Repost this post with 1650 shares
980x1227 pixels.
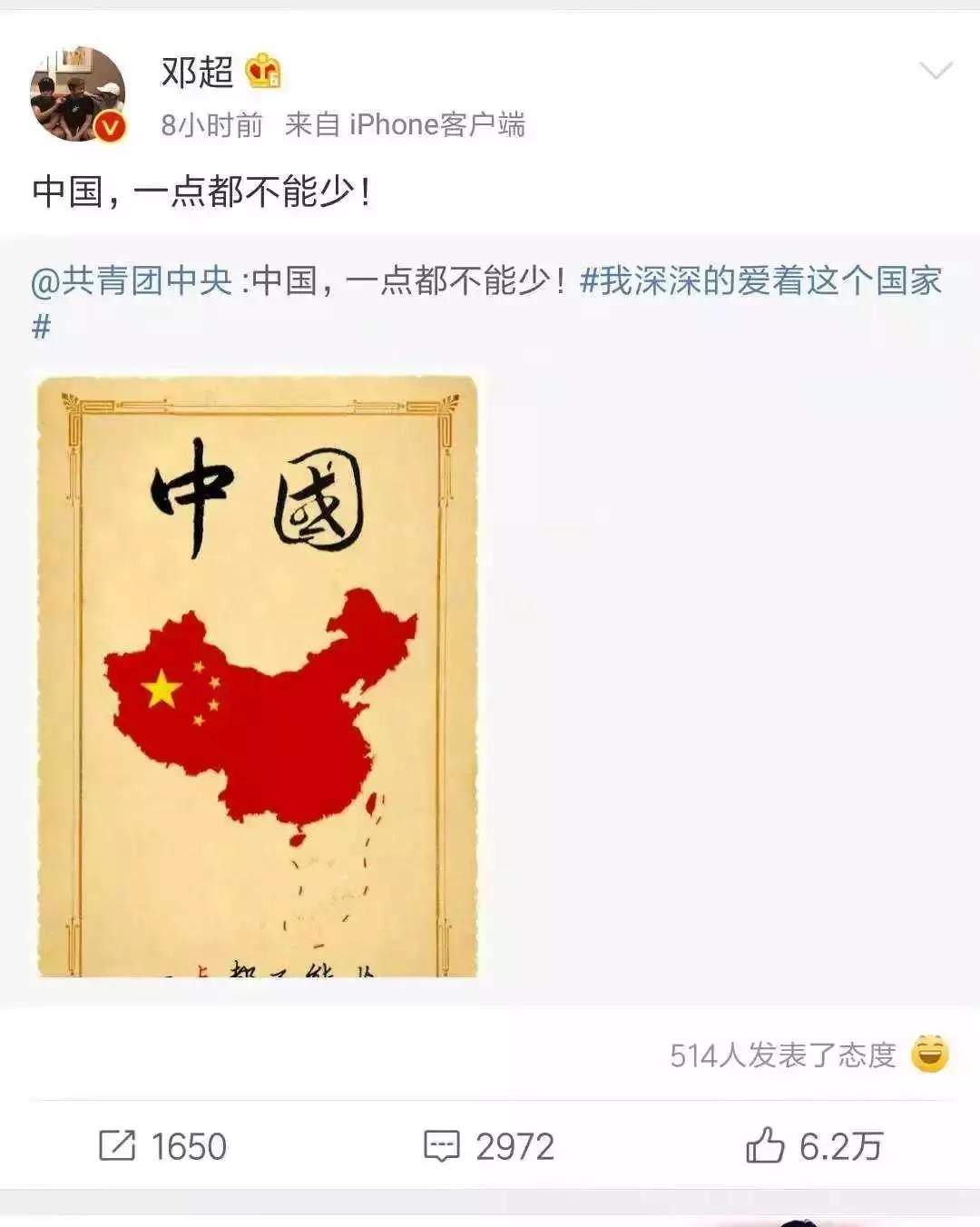(163, 1146)
